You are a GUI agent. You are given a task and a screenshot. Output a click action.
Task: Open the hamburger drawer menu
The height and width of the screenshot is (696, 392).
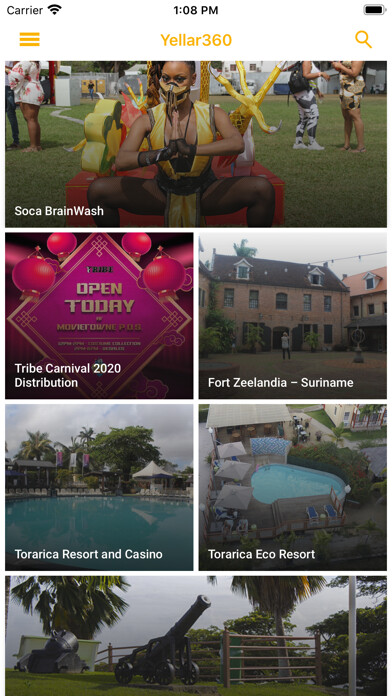[x=29, y=40]
